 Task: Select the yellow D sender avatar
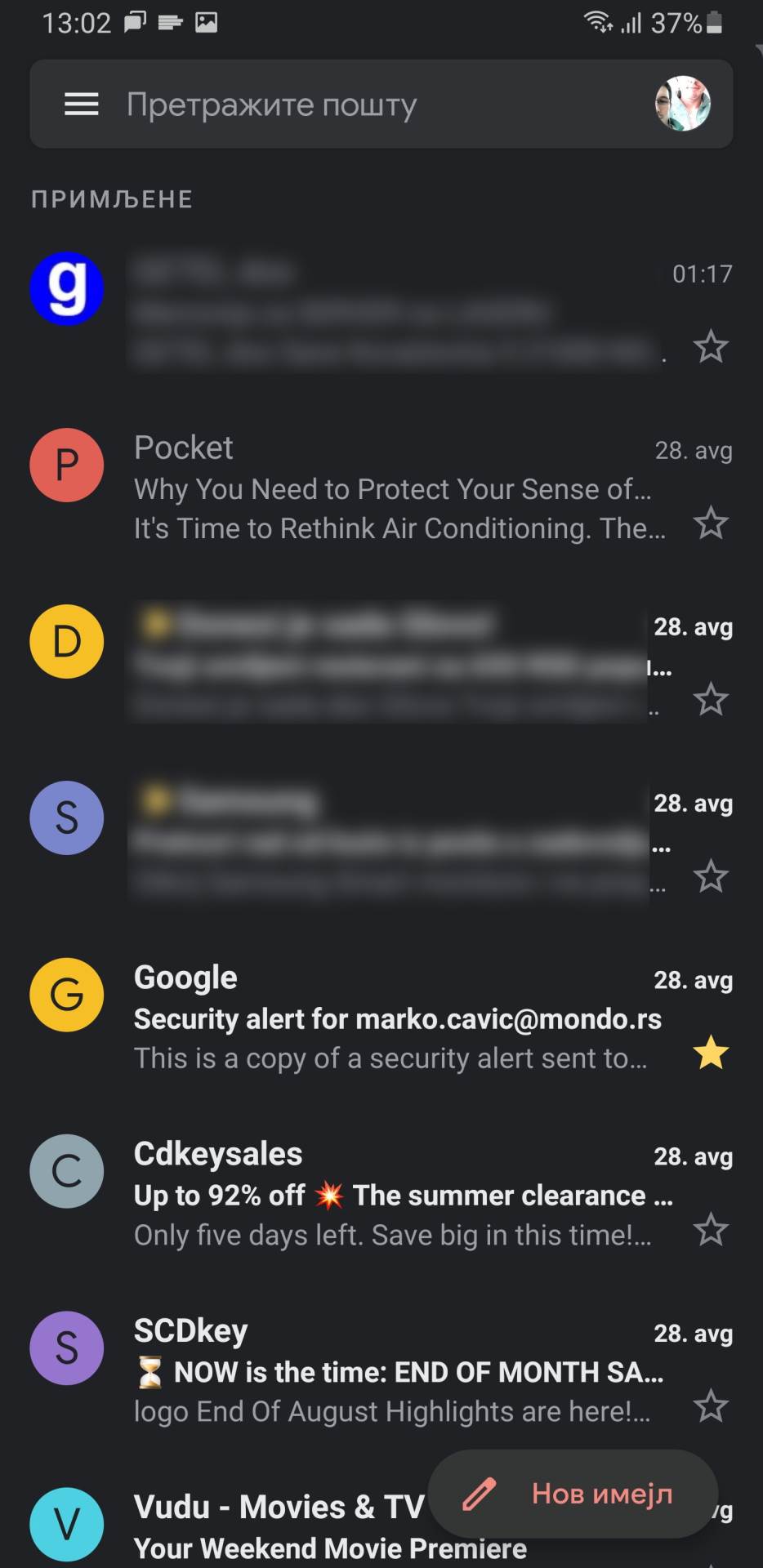click(x=66, y=642)
